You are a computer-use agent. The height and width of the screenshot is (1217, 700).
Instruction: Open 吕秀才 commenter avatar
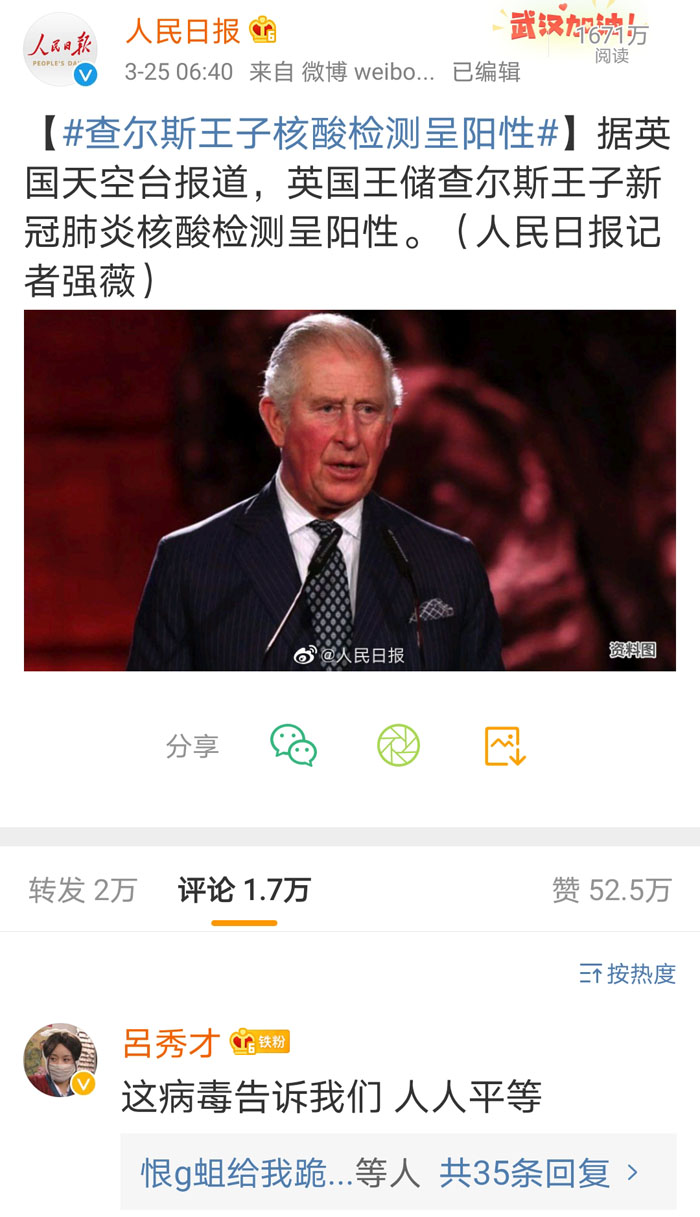point(60,1060)
